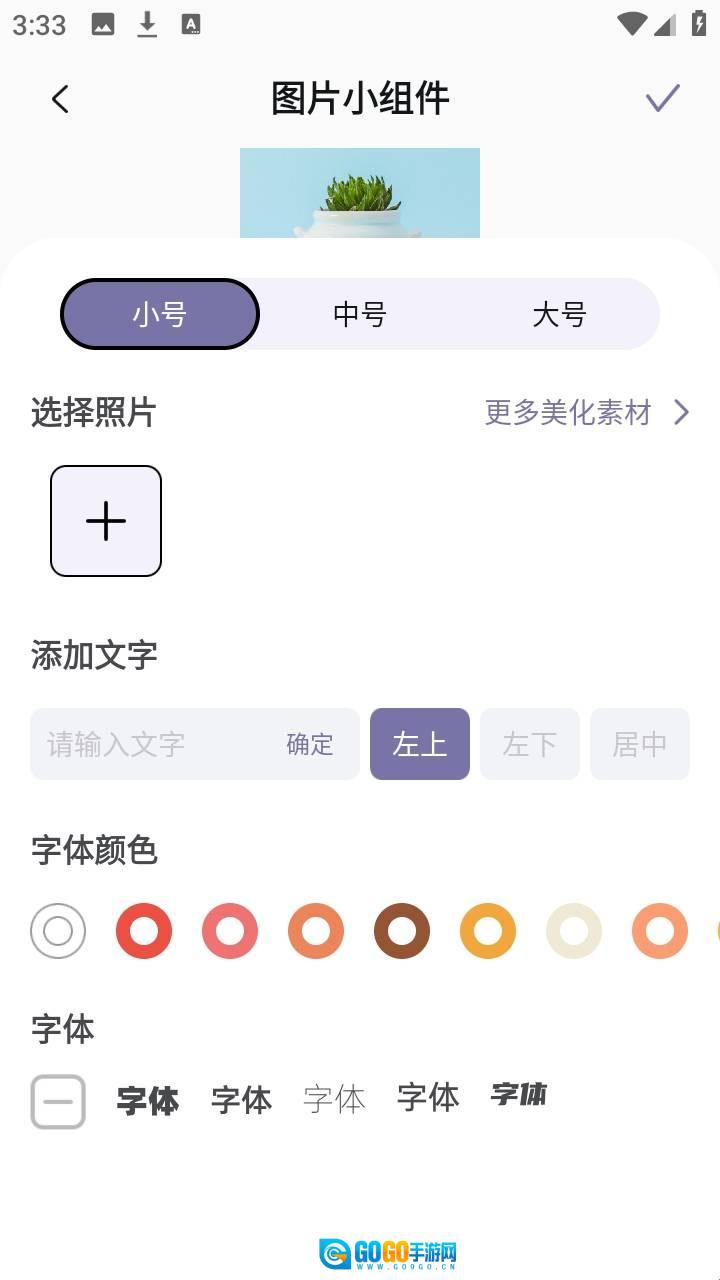Open 更多美化素材 link
Screen dimensions: 720x1280
[587, 412]
